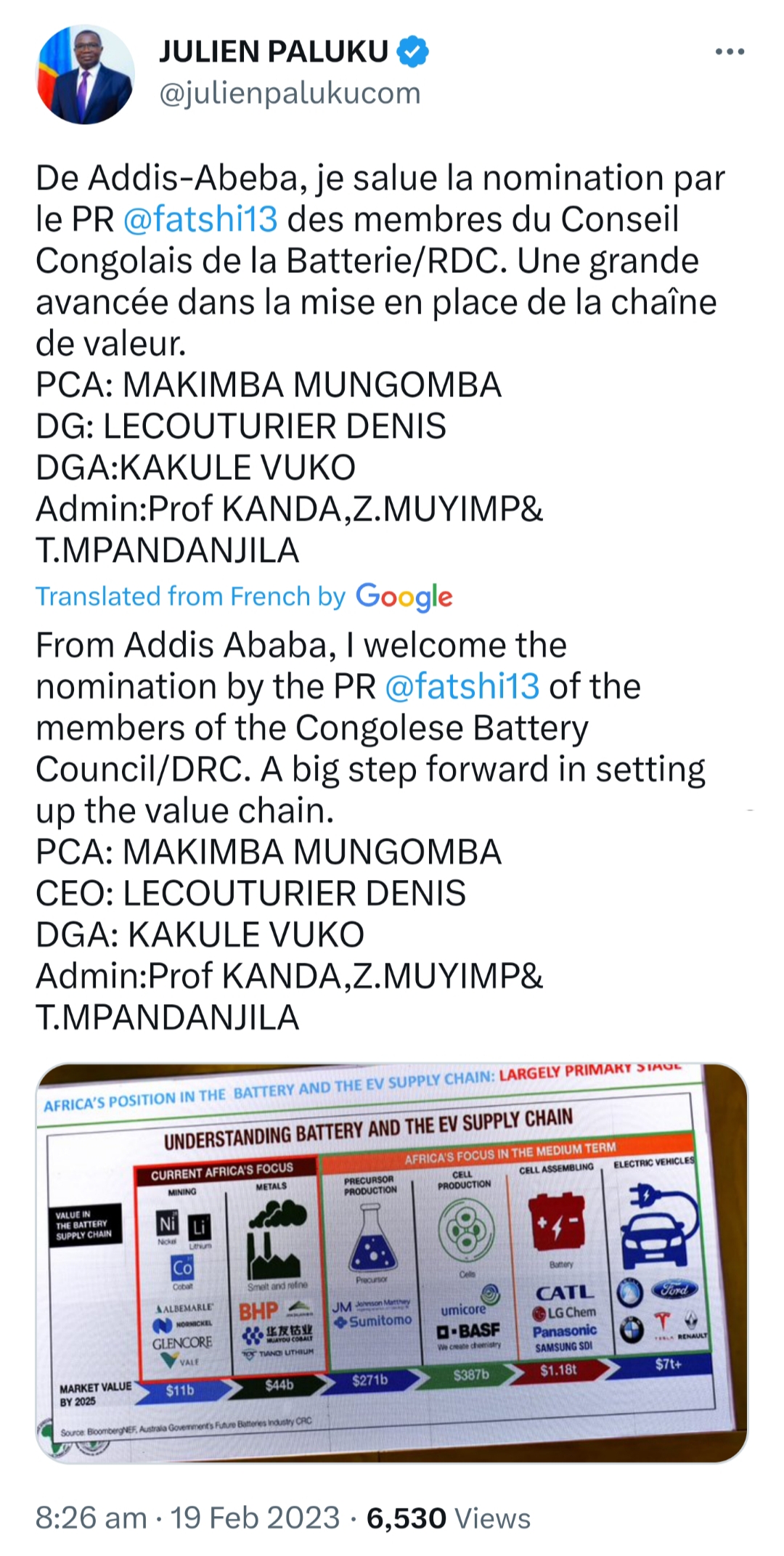
Task: Open the @julienpalukucom profile handle
Action: pos(290,93)
